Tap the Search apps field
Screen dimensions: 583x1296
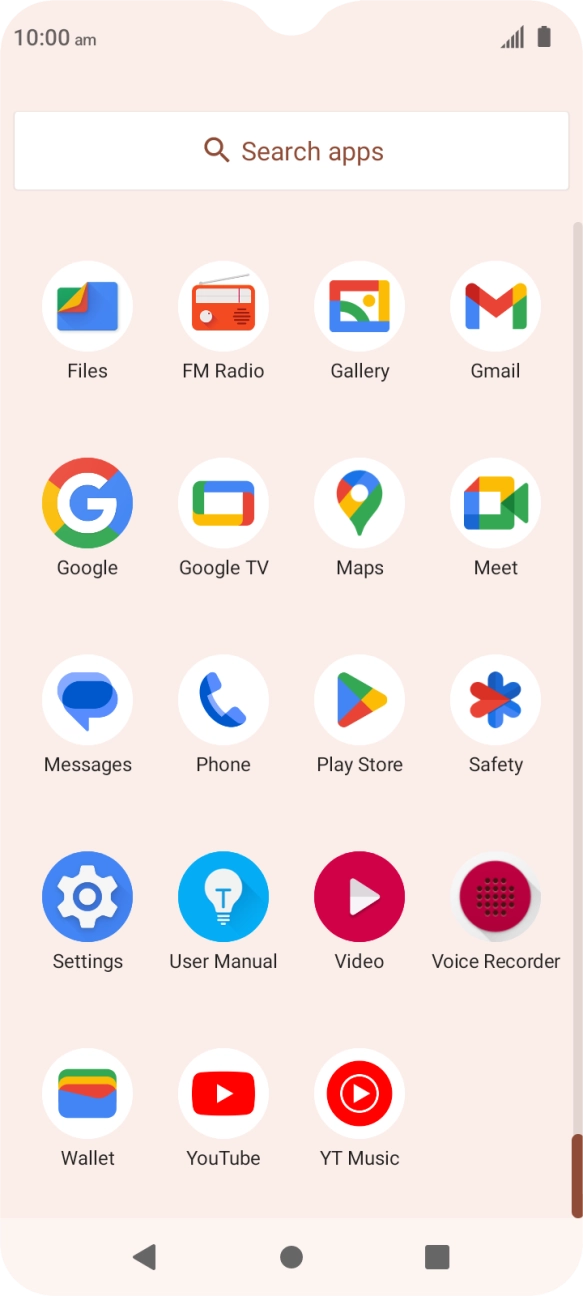pyautogui.click(x=291, y=151)
